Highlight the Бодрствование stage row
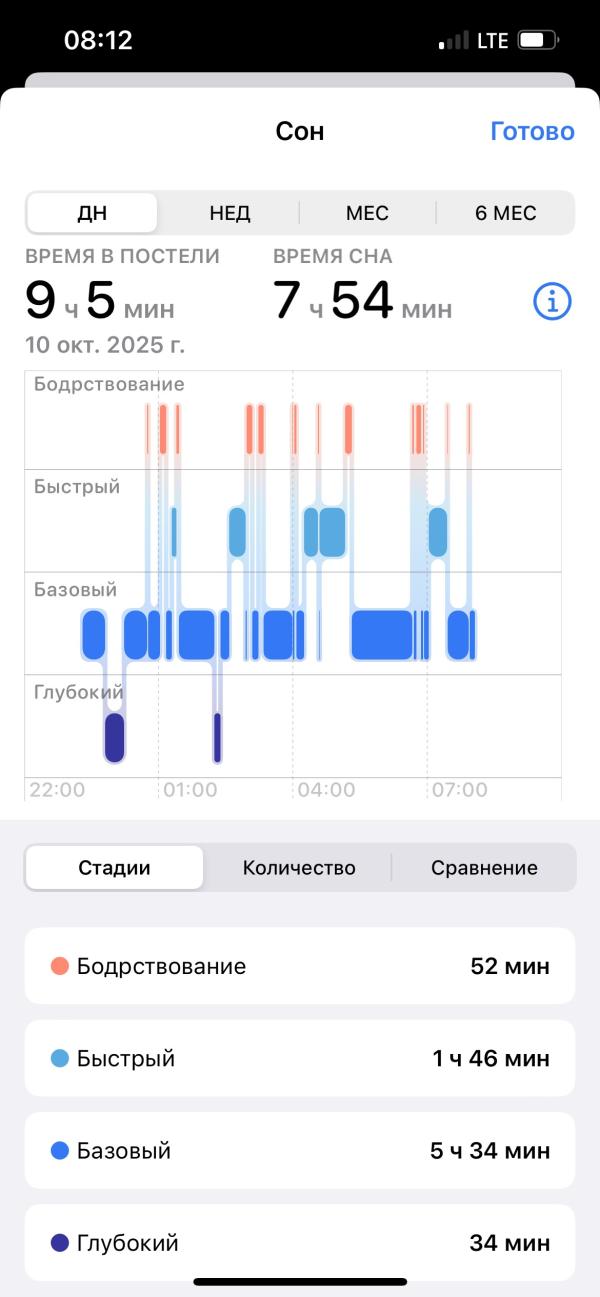This screenshot has height=1297, width=600. [x=300, y=966]
